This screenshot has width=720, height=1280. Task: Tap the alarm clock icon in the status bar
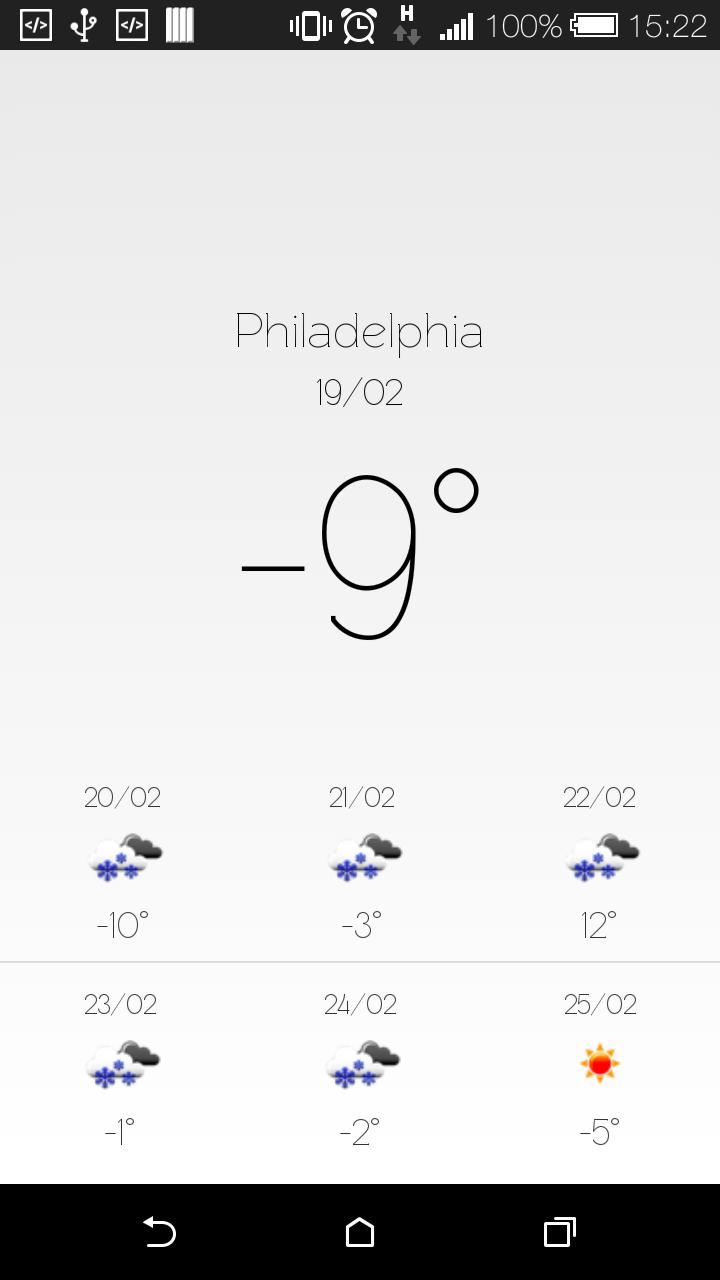[357, 26]
